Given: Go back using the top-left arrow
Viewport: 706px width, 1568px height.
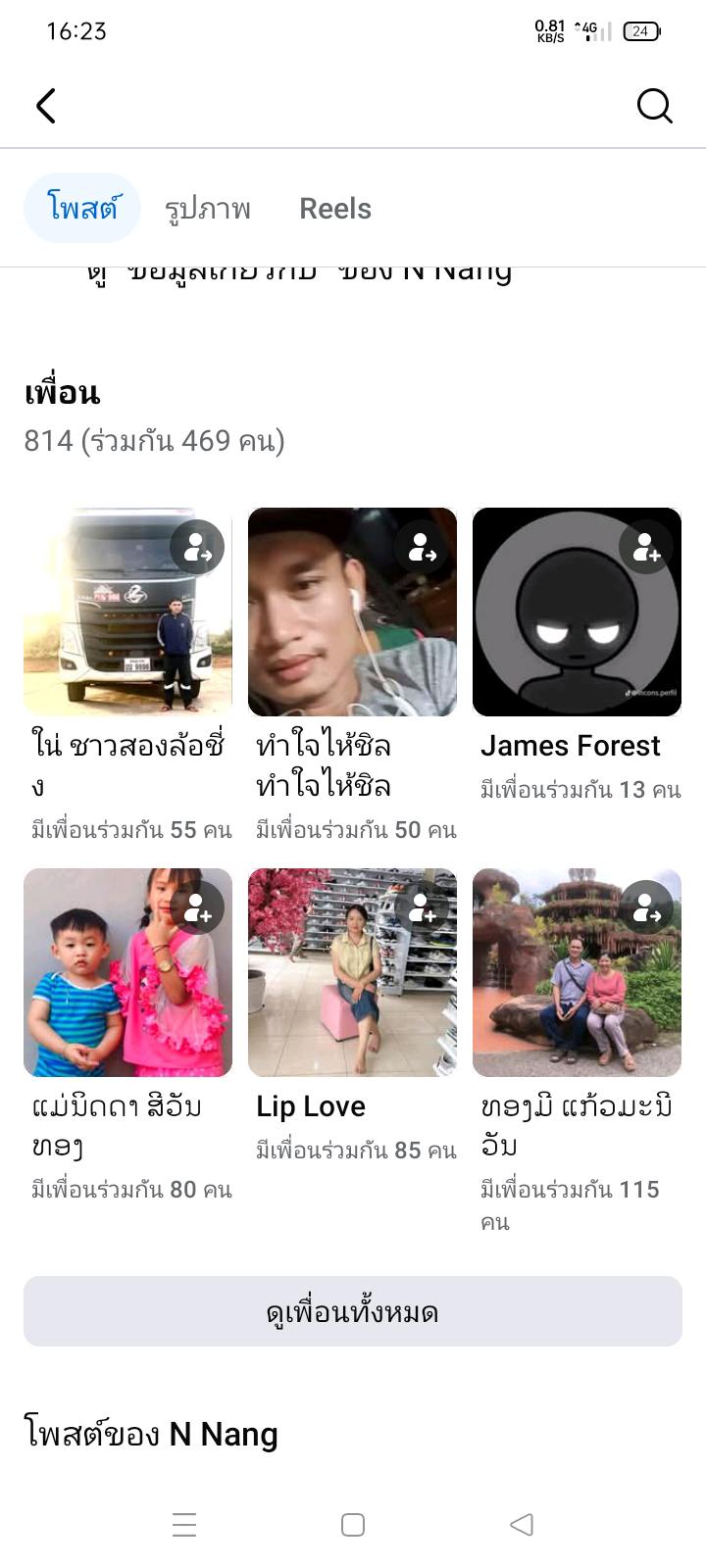Looking at the screenshot, I should pos(46,106).
